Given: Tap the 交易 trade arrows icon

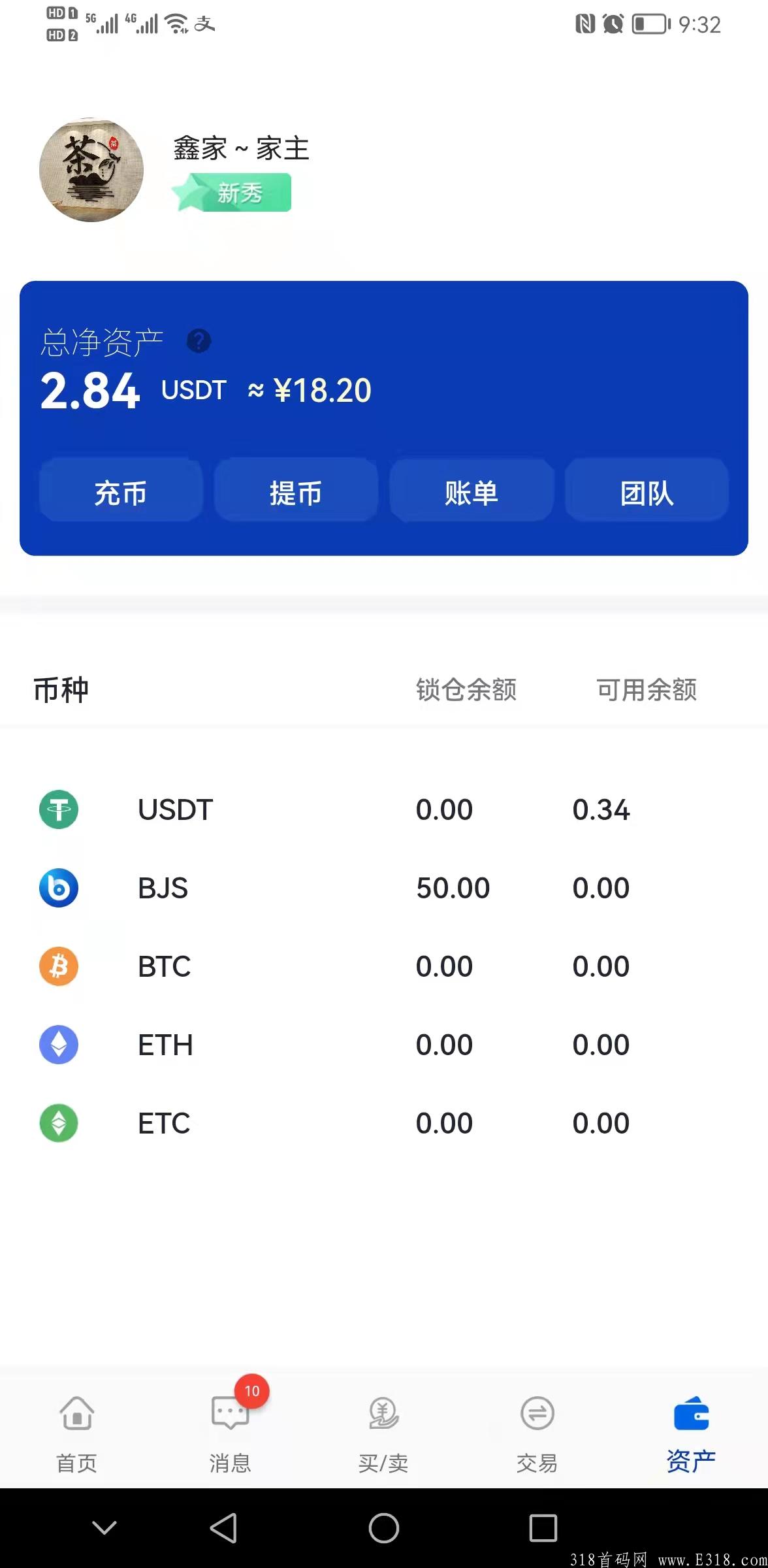Looking at the screenshot, I should pyautogui.click(x=537, y=1411).
